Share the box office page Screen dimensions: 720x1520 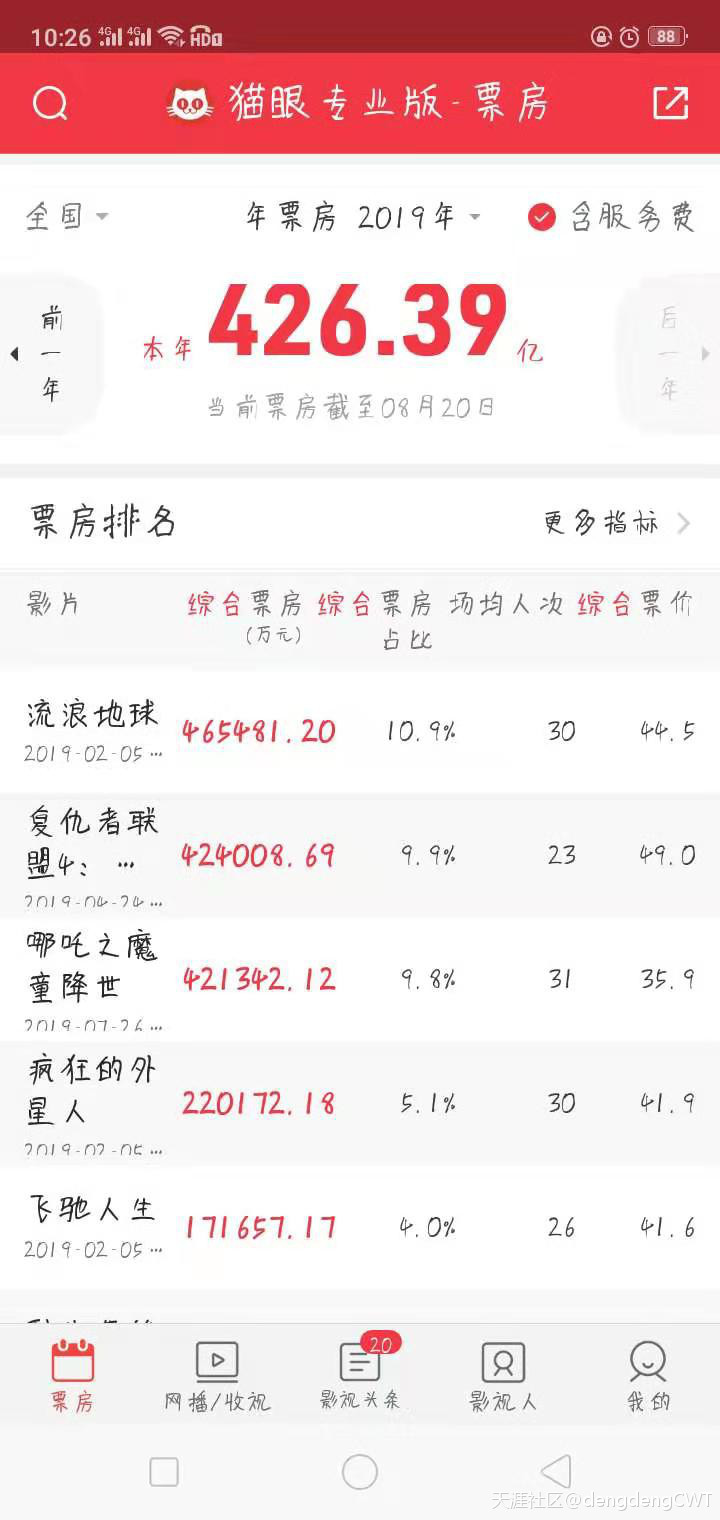[x=670, y=104]
